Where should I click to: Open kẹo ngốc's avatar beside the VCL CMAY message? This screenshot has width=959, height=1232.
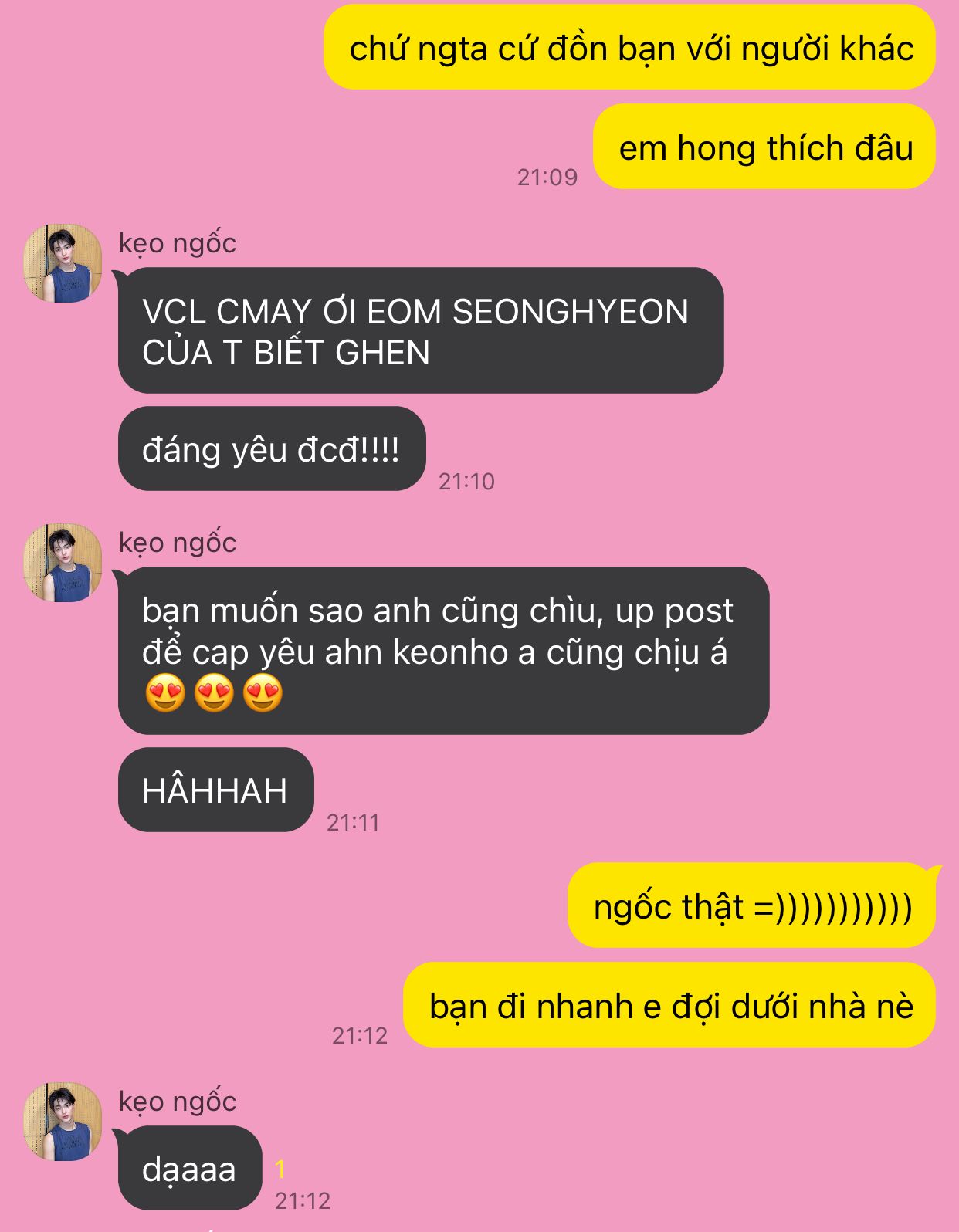click(63, 263)
